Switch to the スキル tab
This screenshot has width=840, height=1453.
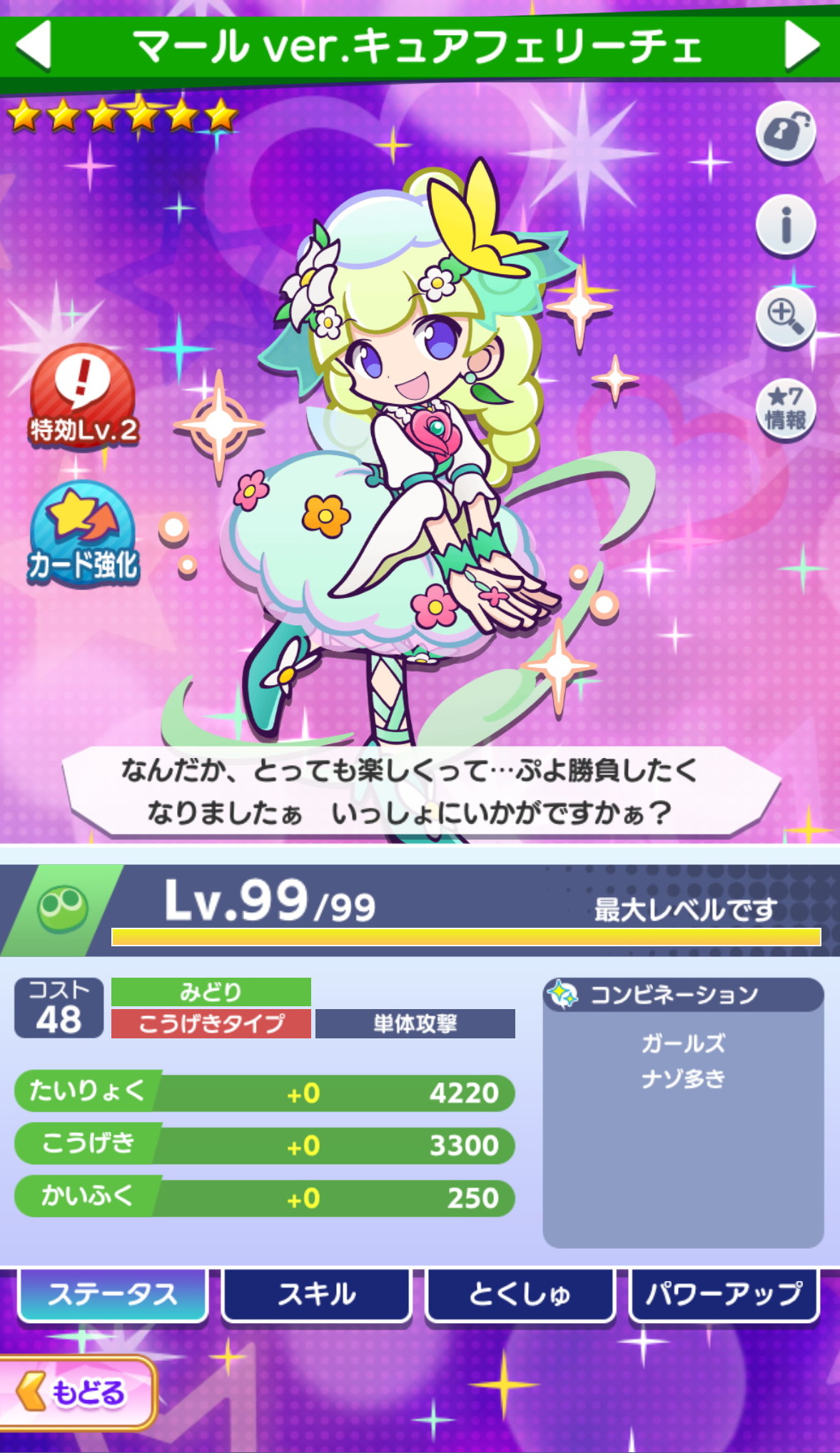click(317, 1294)
